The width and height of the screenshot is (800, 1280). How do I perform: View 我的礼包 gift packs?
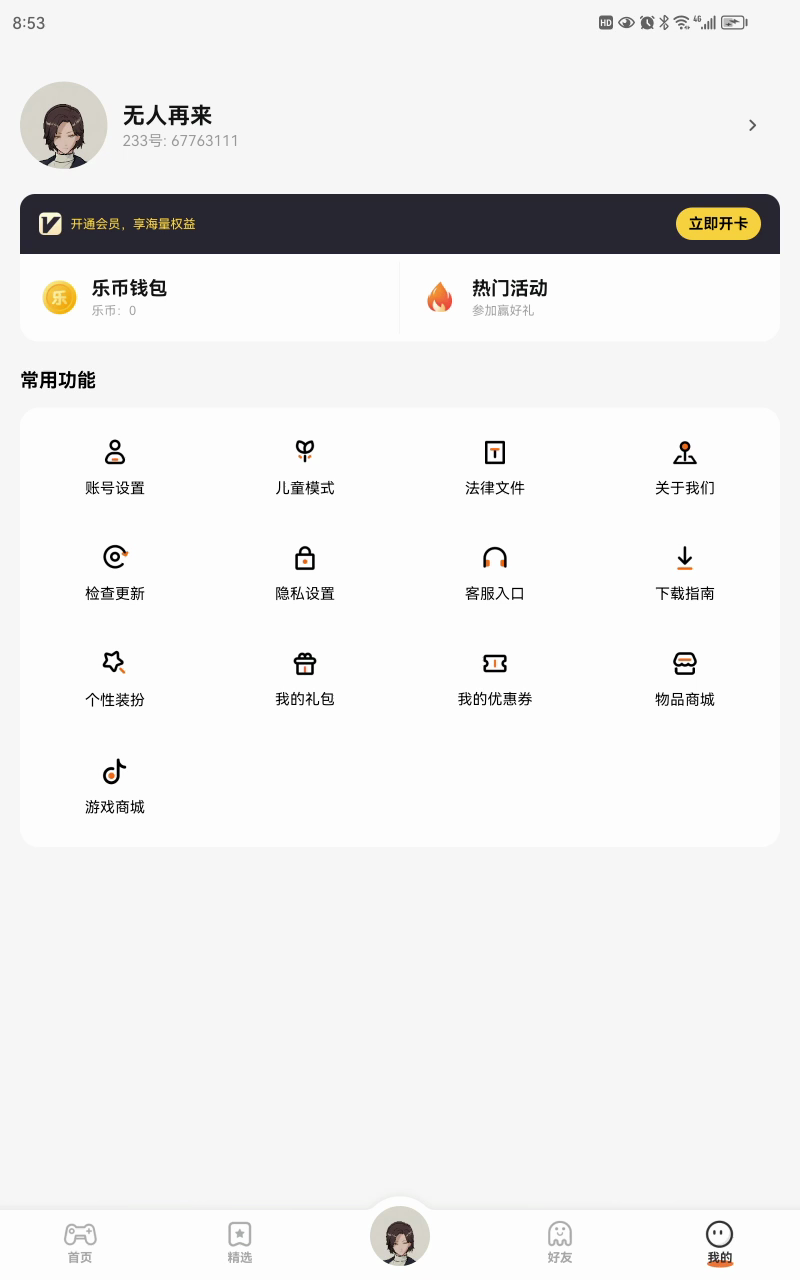(x=305, y=679)
